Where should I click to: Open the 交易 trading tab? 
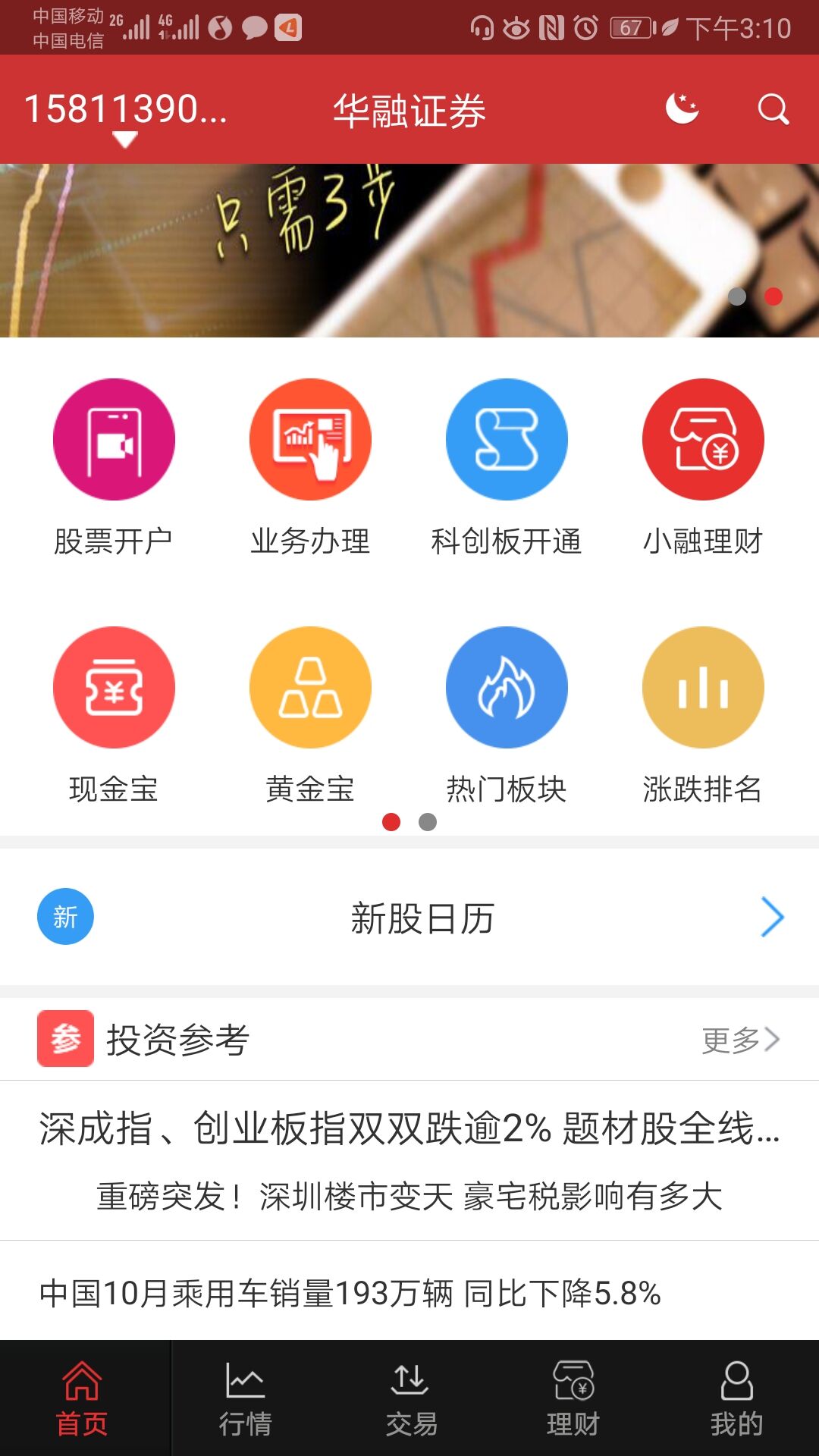(x=409, y=1403)
